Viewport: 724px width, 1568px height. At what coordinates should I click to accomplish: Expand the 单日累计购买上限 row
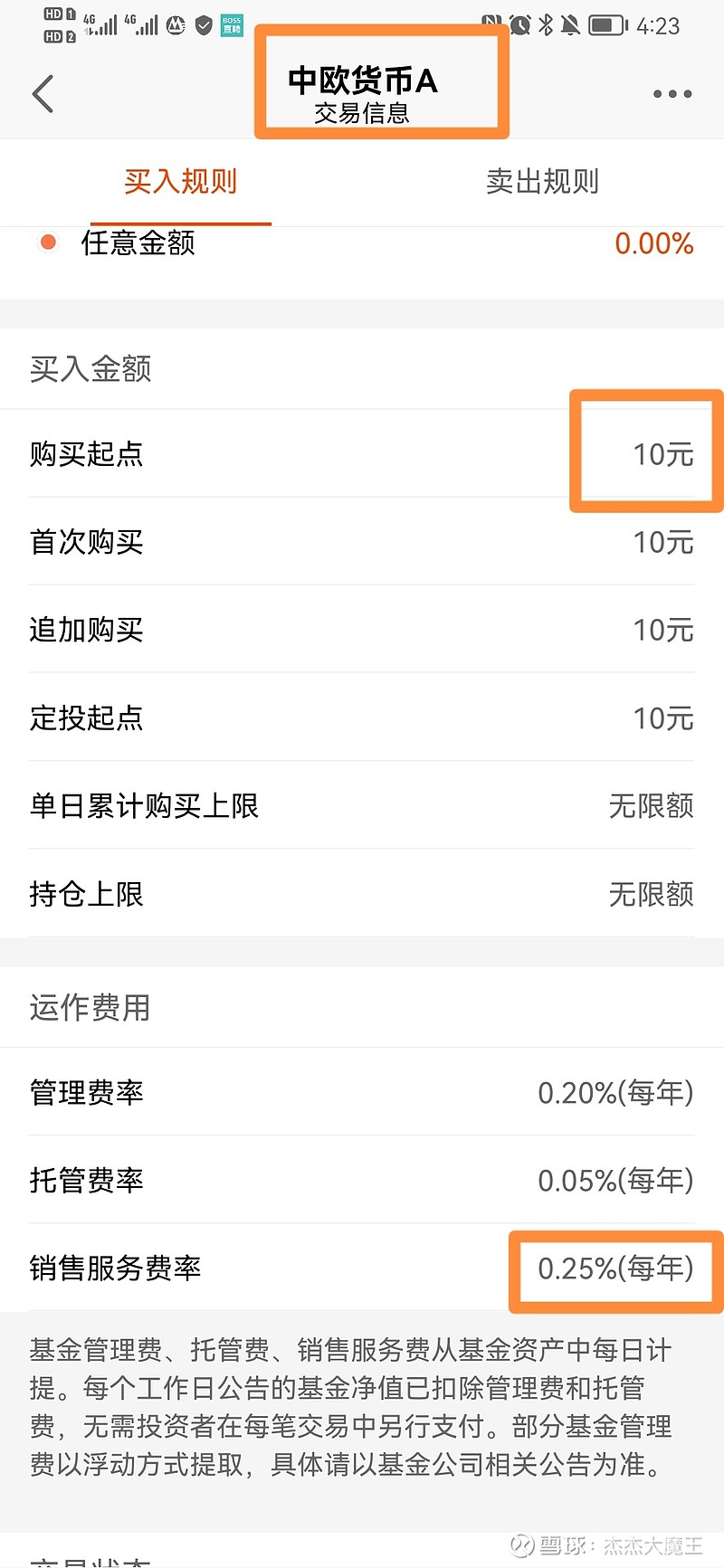point(362,806)
